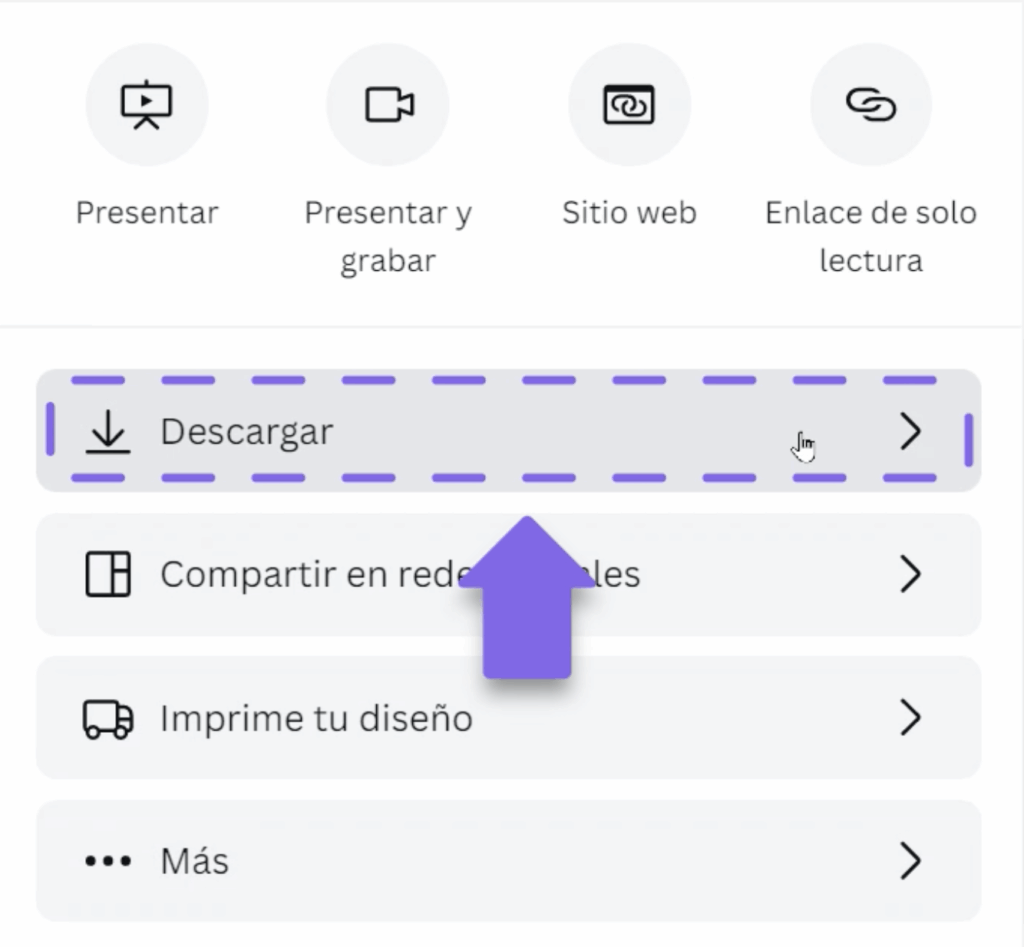Expand the Más options row
Viewport: 1024px width, 947px height.
[x=508, y=861]
